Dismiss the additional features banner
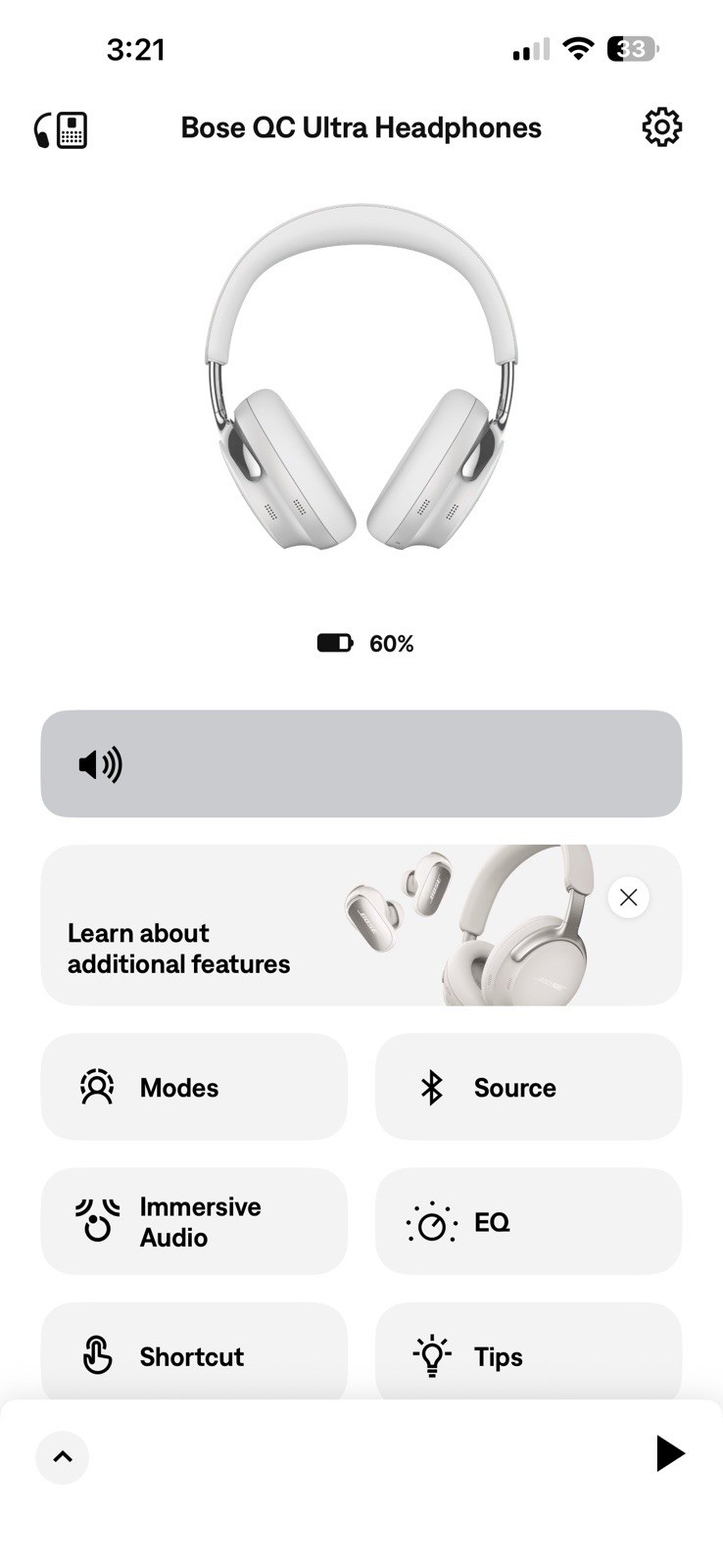 click(628, 897)
